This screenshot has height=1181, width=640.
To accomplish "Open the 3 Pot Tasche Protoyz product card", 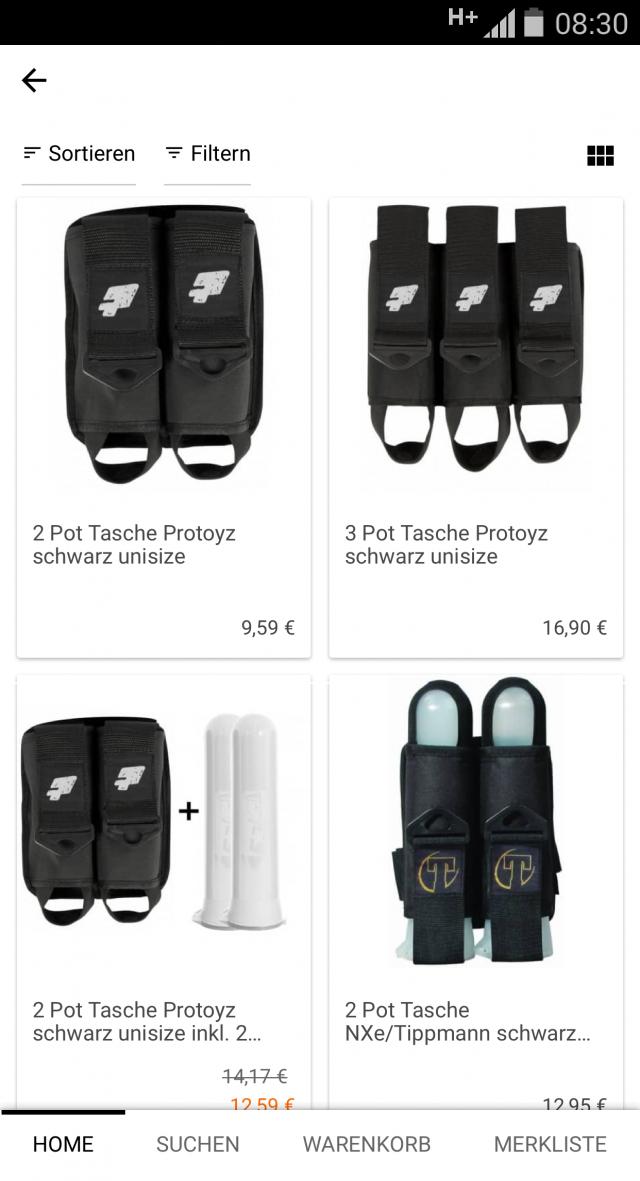I will pyautogui.click(x=476, y=427).
